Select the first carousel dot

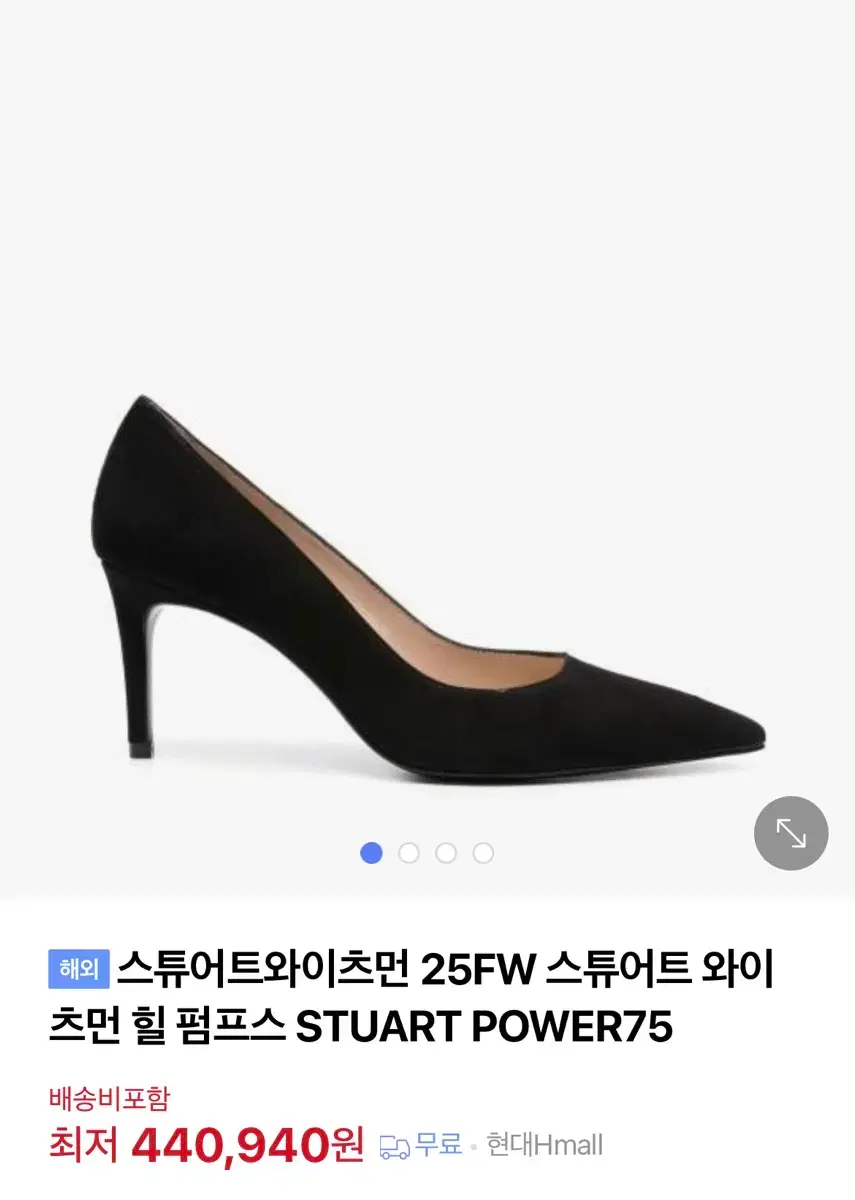coord(373,854)
